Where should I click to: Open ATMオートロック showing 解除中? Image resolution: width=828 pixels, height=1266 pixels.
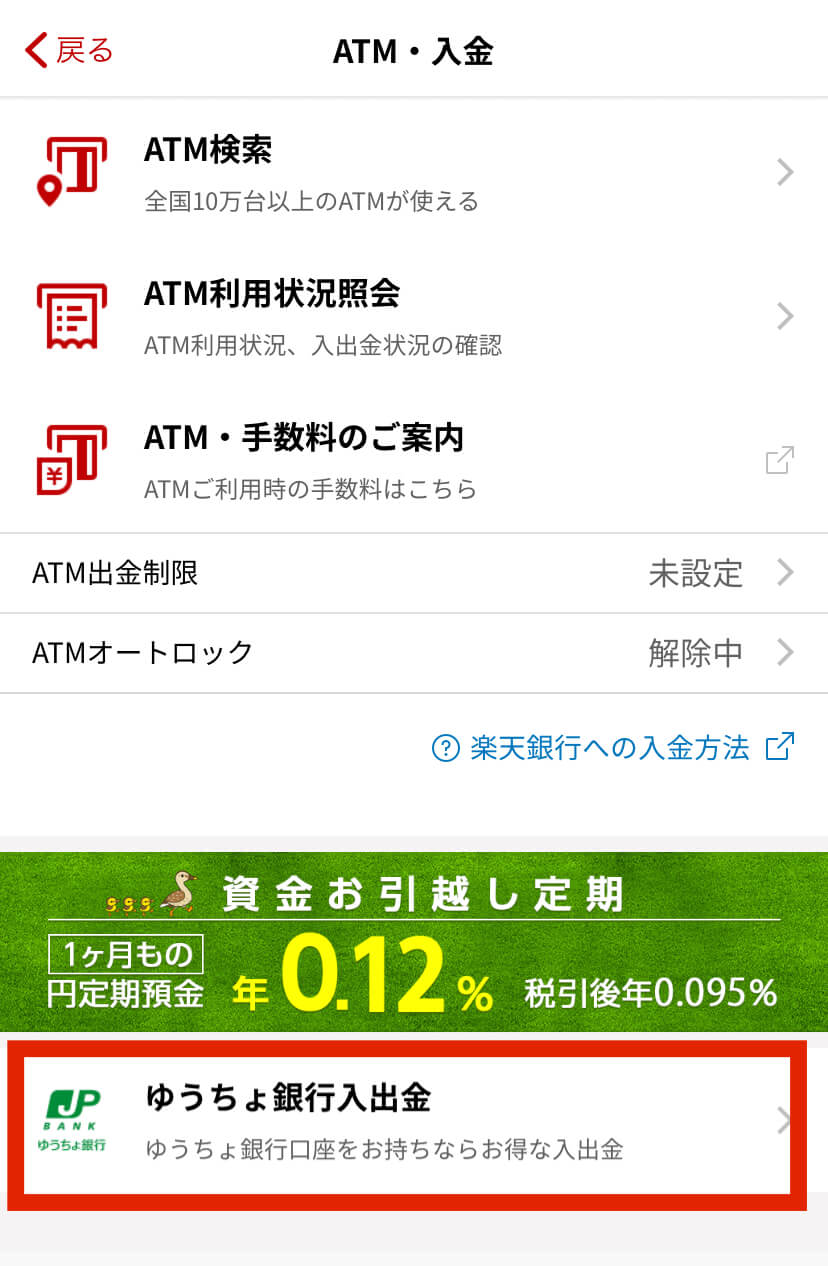pos(414,653)
